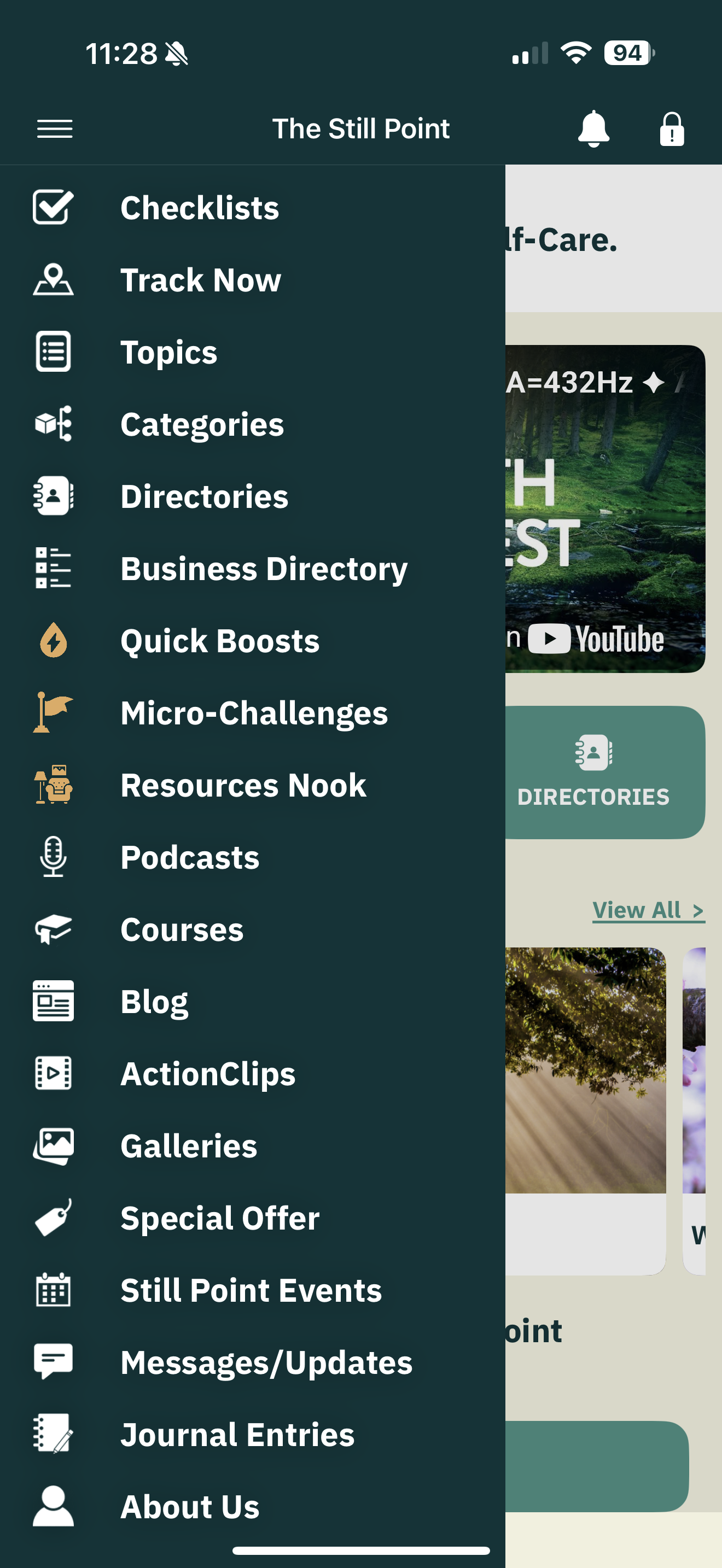Tap the Micro-Challenges flag icon
Viewport: 722px width, 1568px height.
[x=54, y=712]
